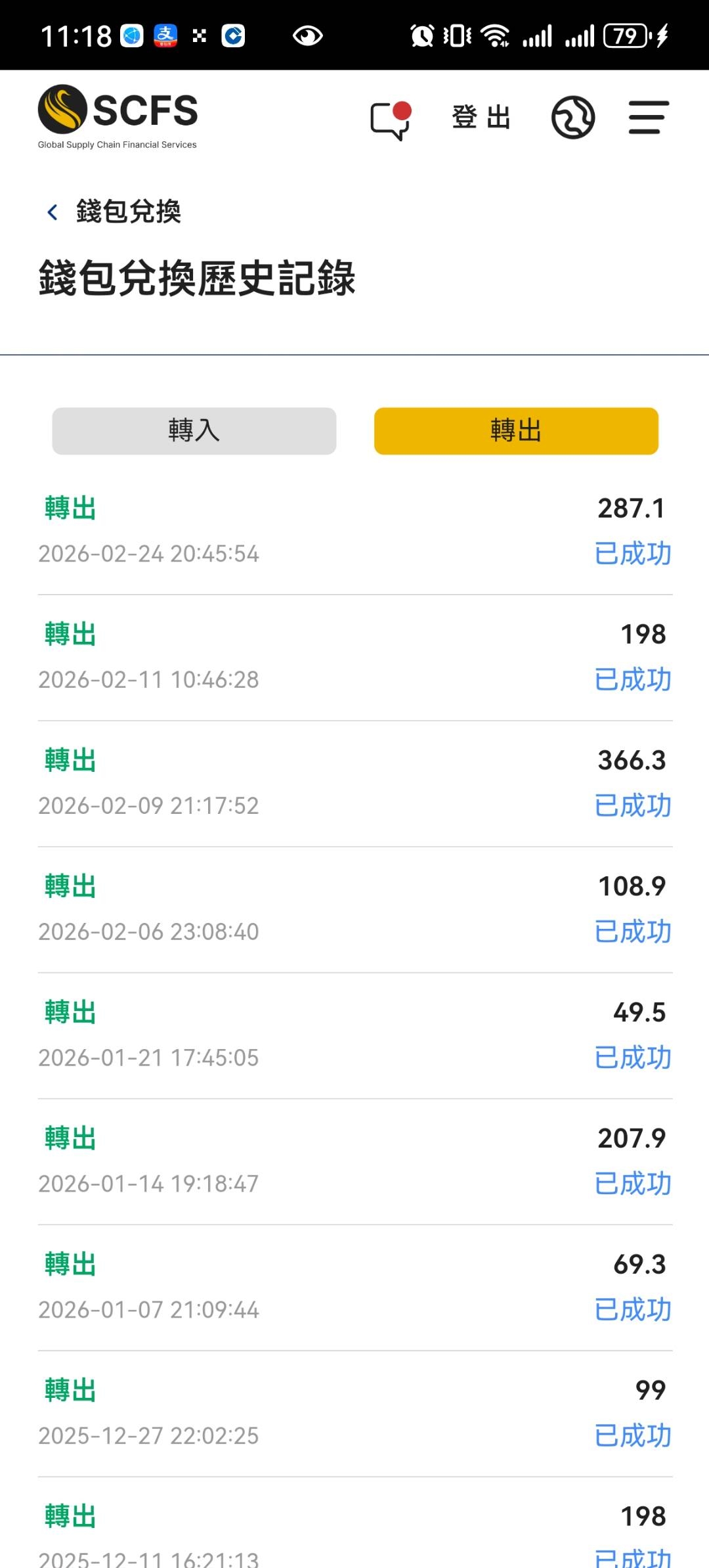This screenshot has height=1568, width=709.
Task: Switch to the 轉入 tab
Action: (x=194, y=431)
